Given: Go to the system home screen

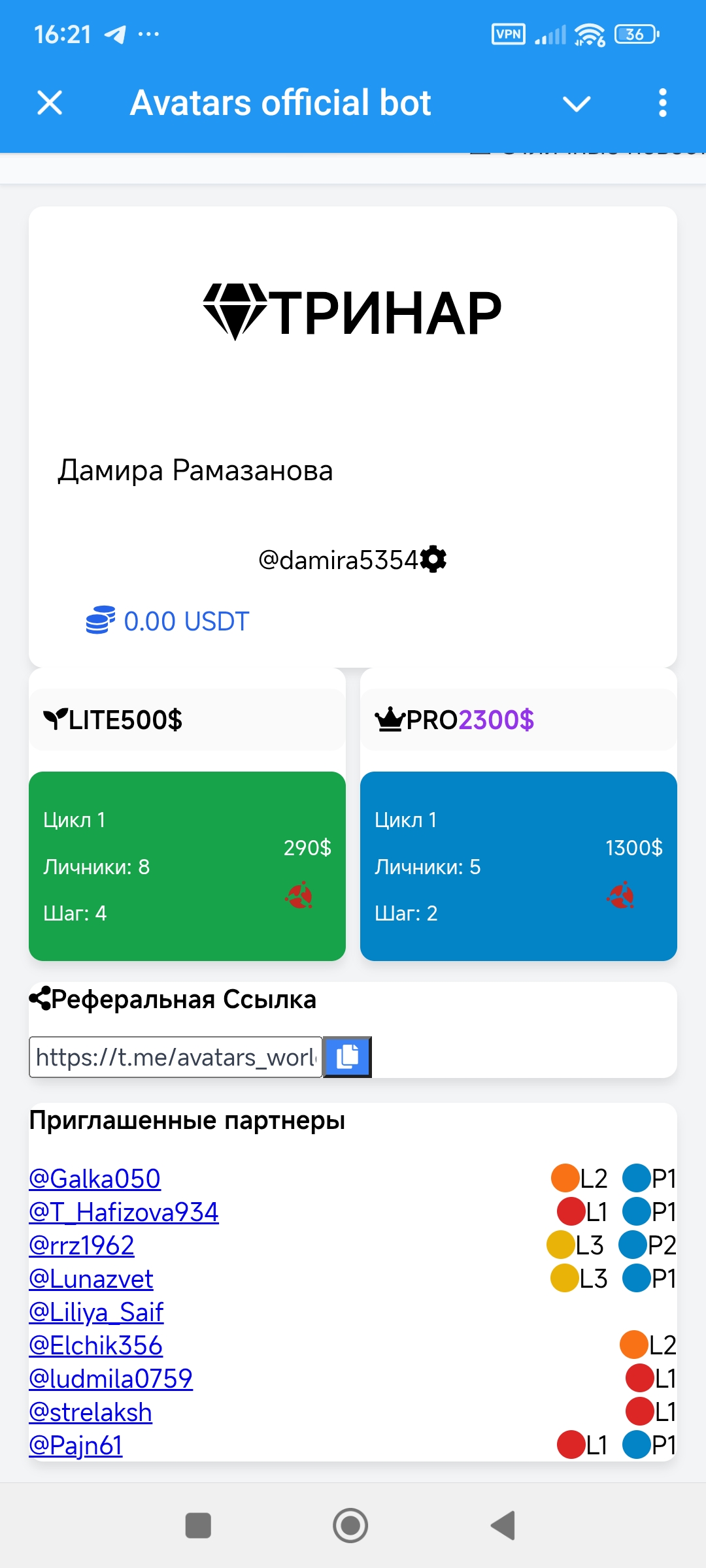Looking at the screenshot, I should (x=350, y=1526).
